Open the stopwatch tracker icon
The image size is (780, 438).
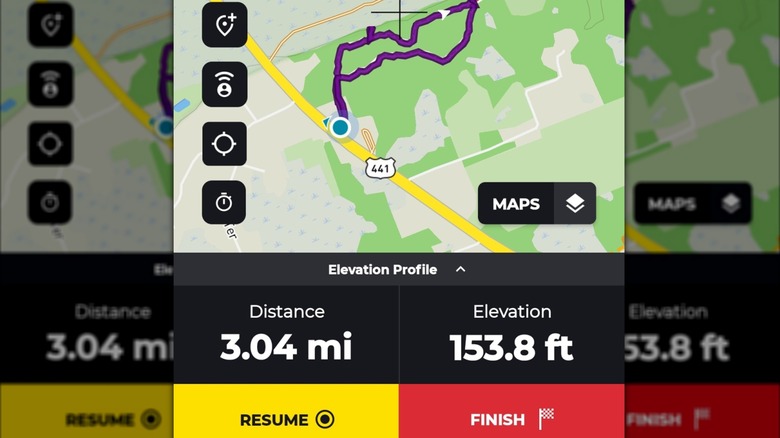(x=224, y=203)
